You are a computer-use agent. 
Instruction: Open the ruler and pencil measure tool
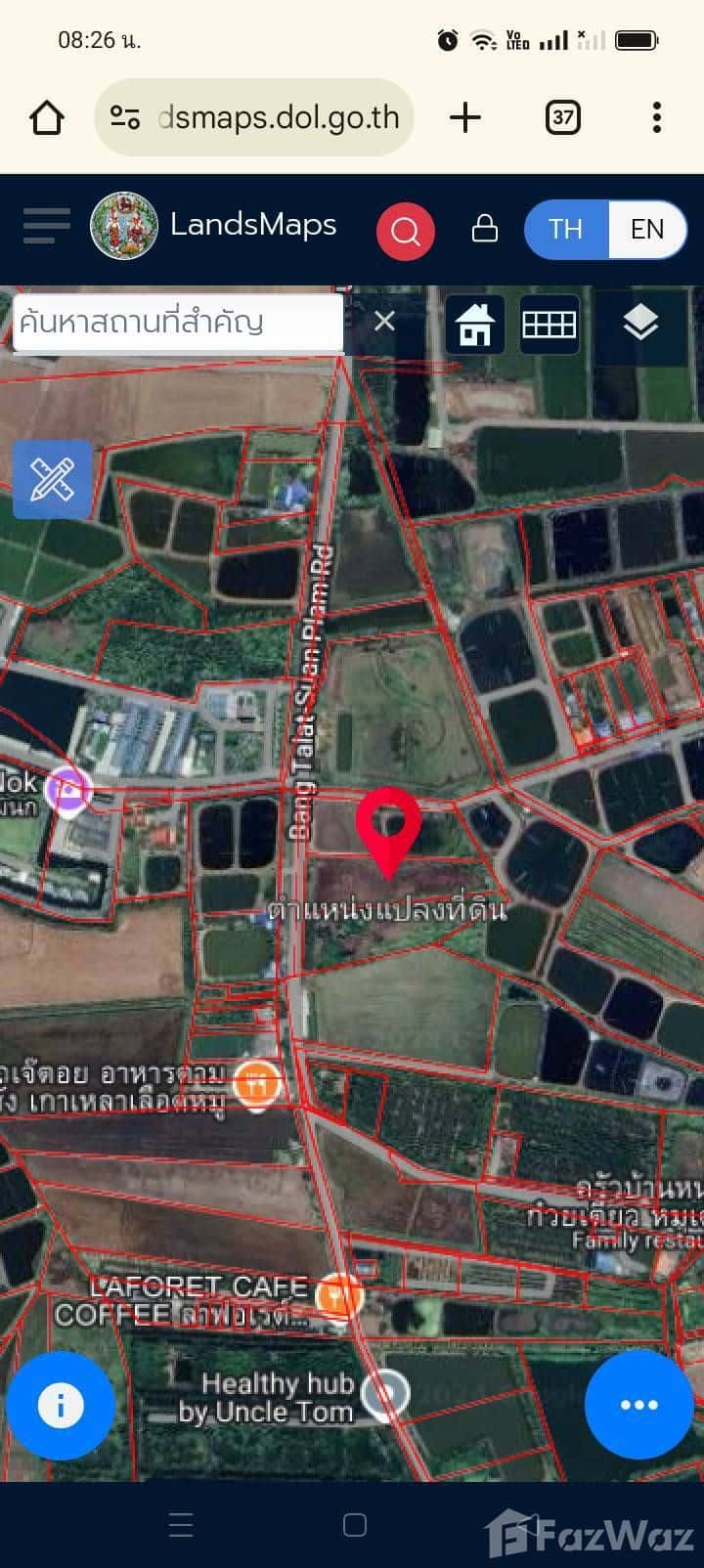click(52, 479)
